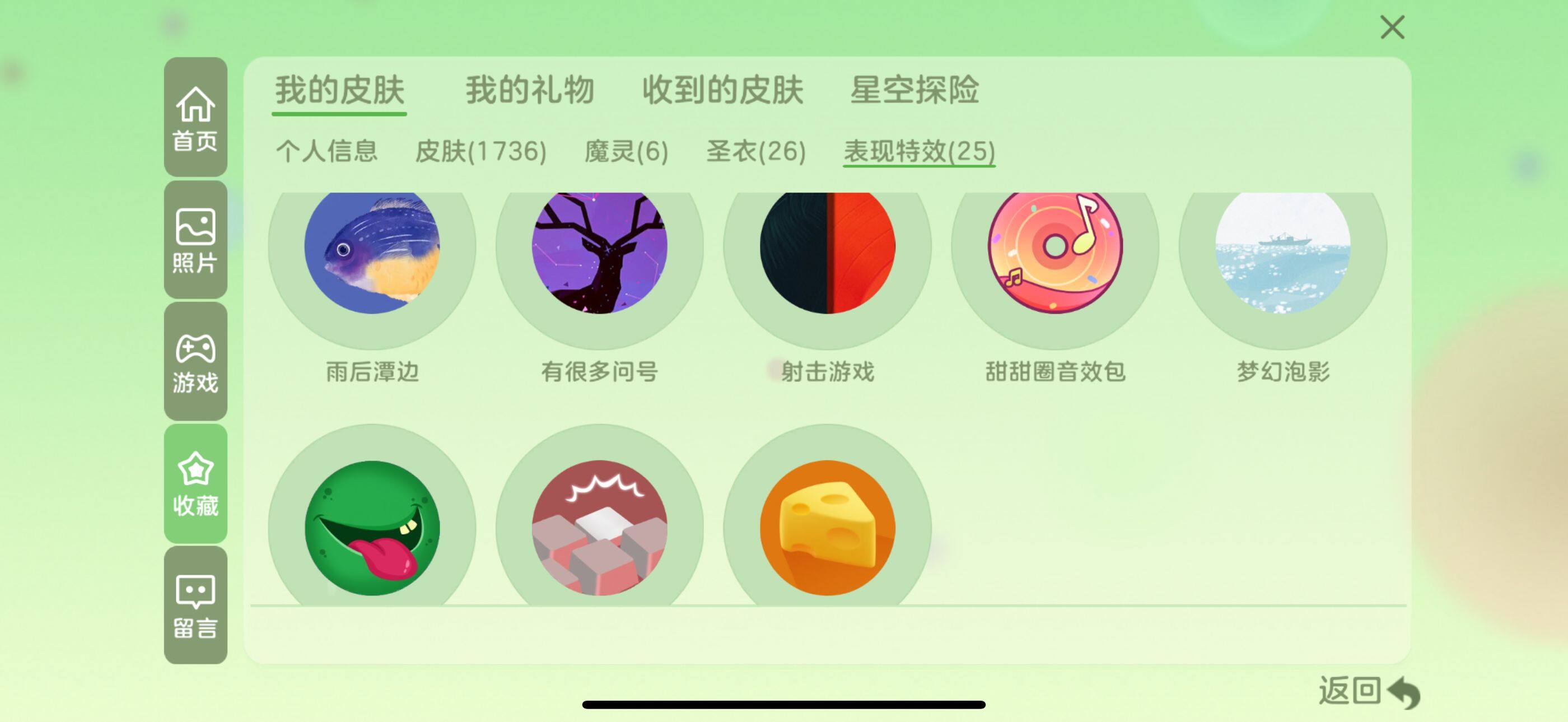This screenshot has height=722, width=1568.
Task: Select the 表现特效(25) sub-tab
Action: [x=918, y=151]
